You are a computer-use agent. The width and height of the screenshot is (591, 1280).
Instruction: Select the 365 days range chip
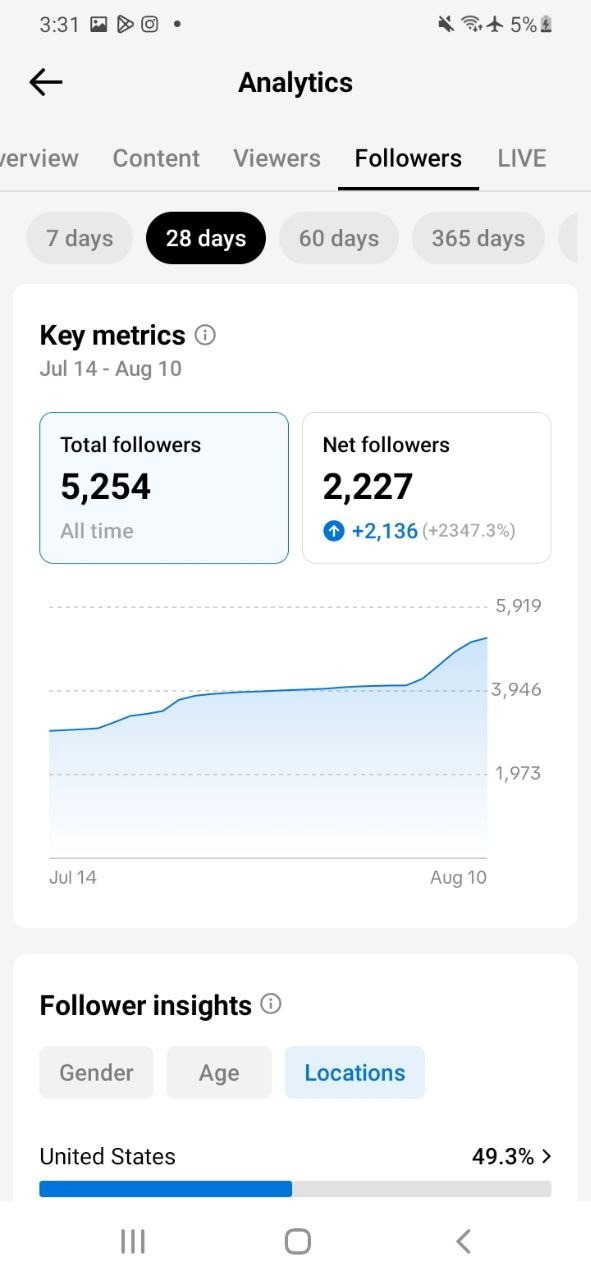click(x=478, y=238)
